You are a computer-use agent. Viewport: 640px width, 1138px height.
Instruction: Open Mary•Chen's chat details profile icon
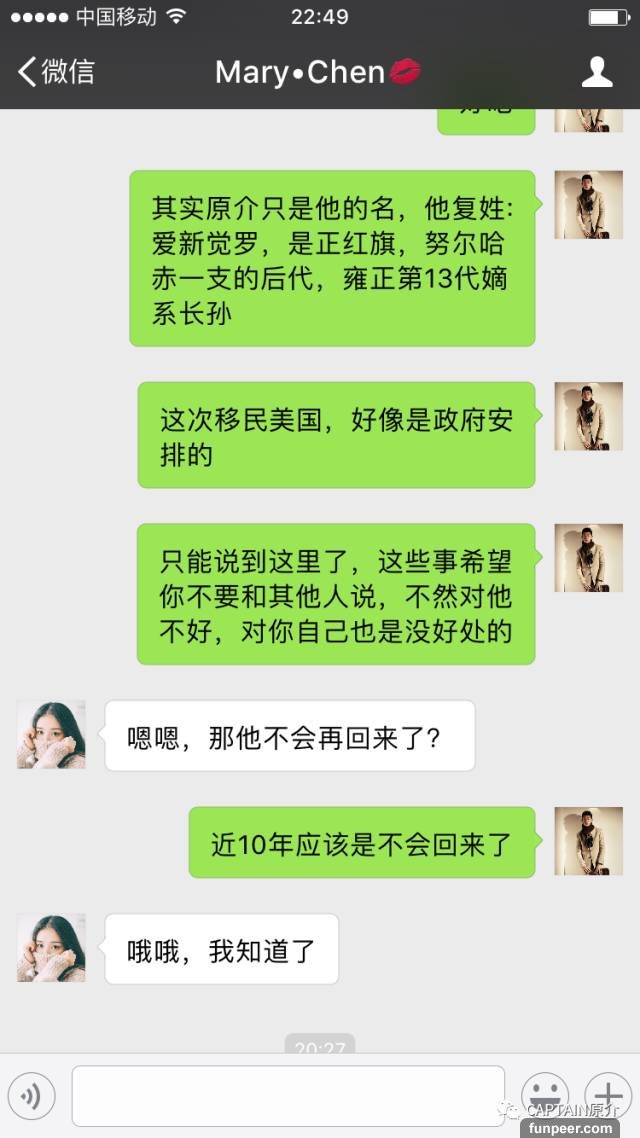tap(597, 72)
